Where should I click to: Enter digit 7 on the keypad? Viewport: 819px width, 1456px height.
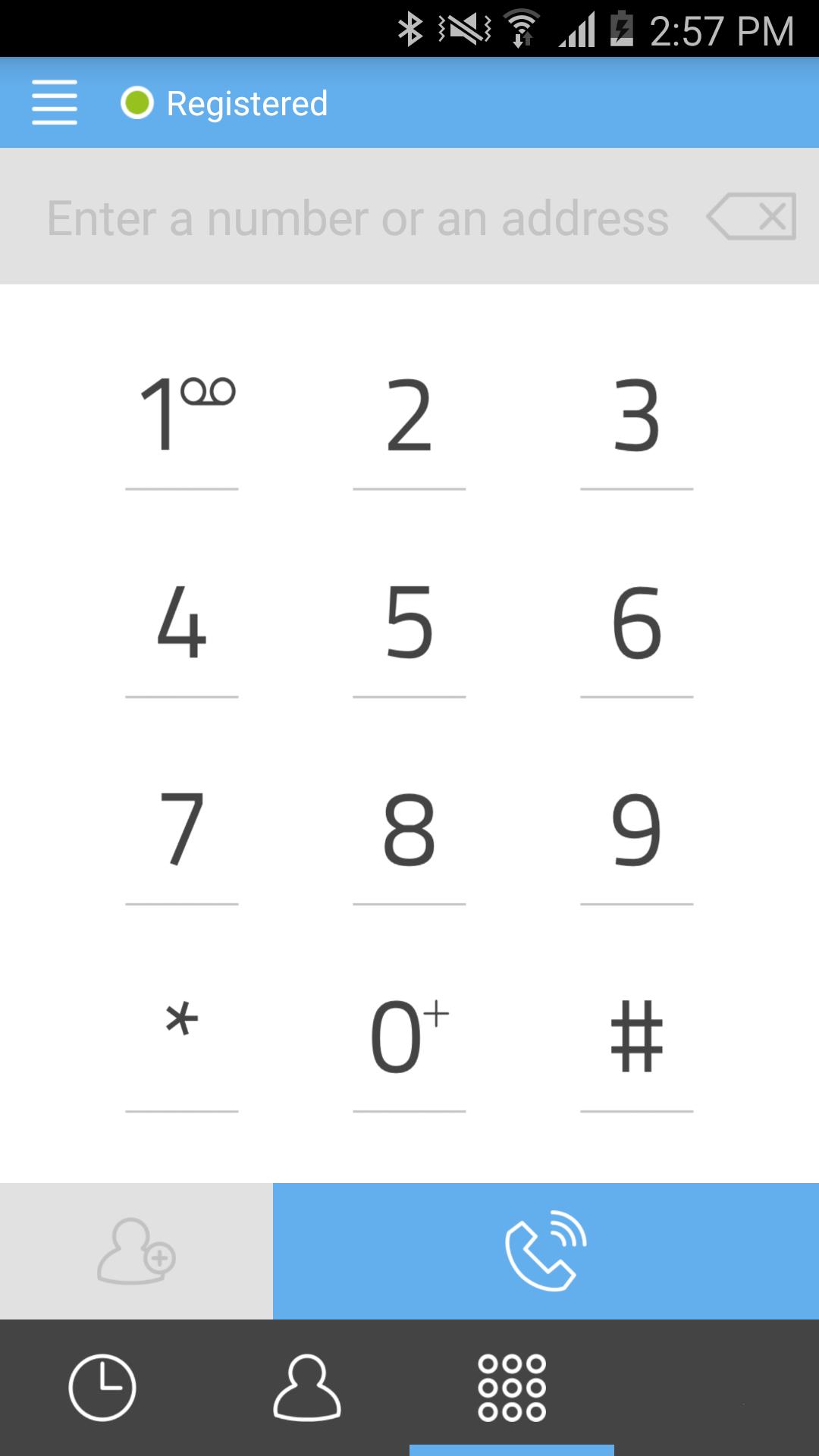(182, 830)
